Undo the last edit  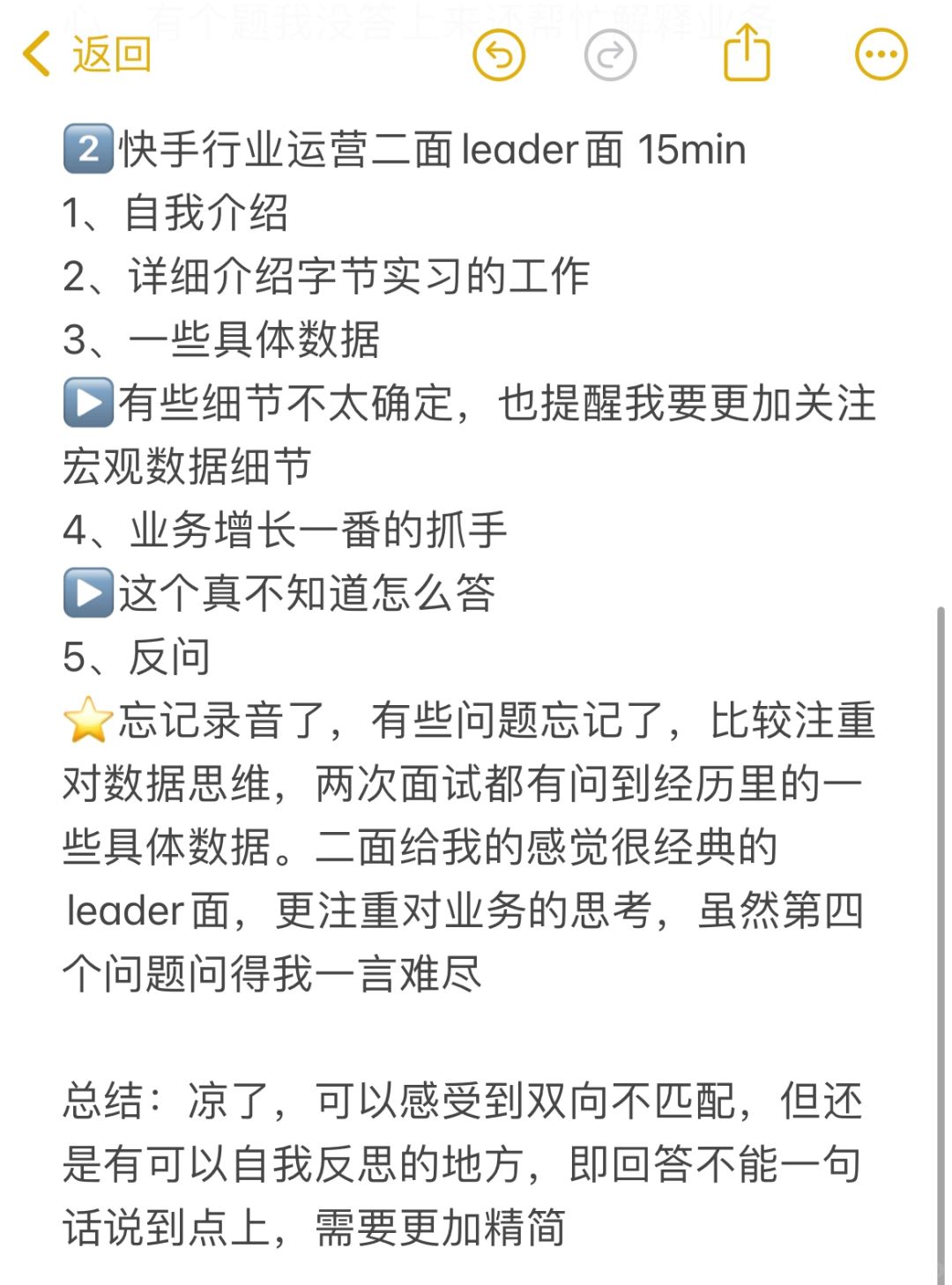point(499,55)
